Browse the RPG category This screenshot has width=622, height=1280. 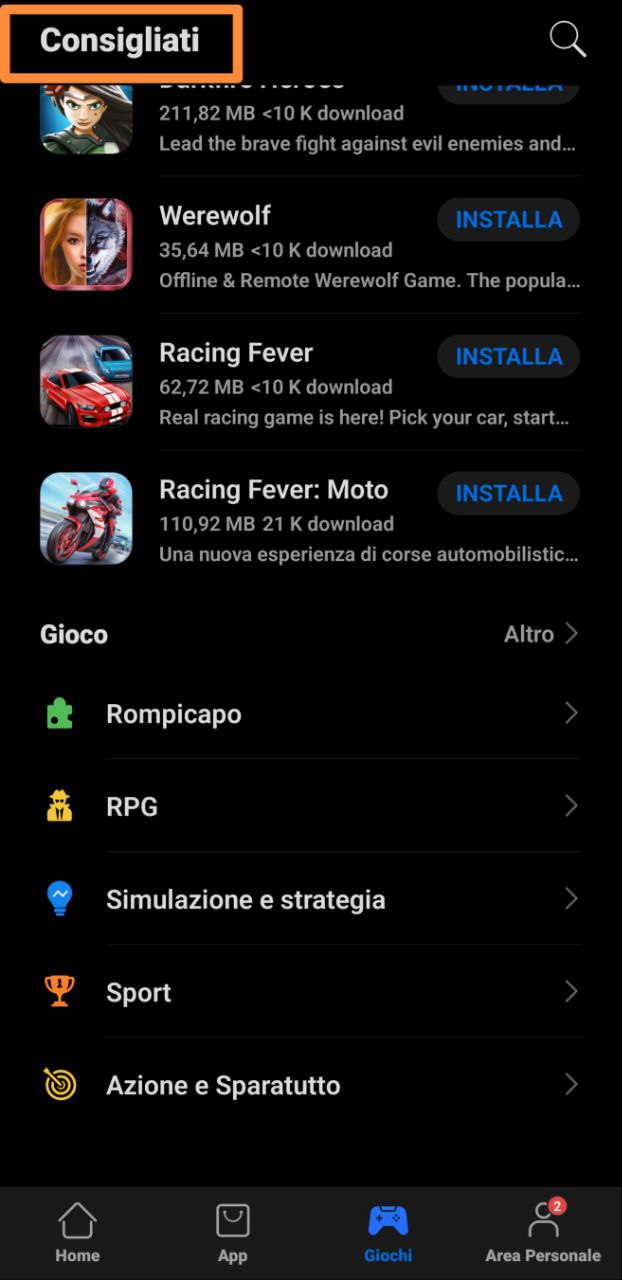pyautogui.click(x=310, y=807)
